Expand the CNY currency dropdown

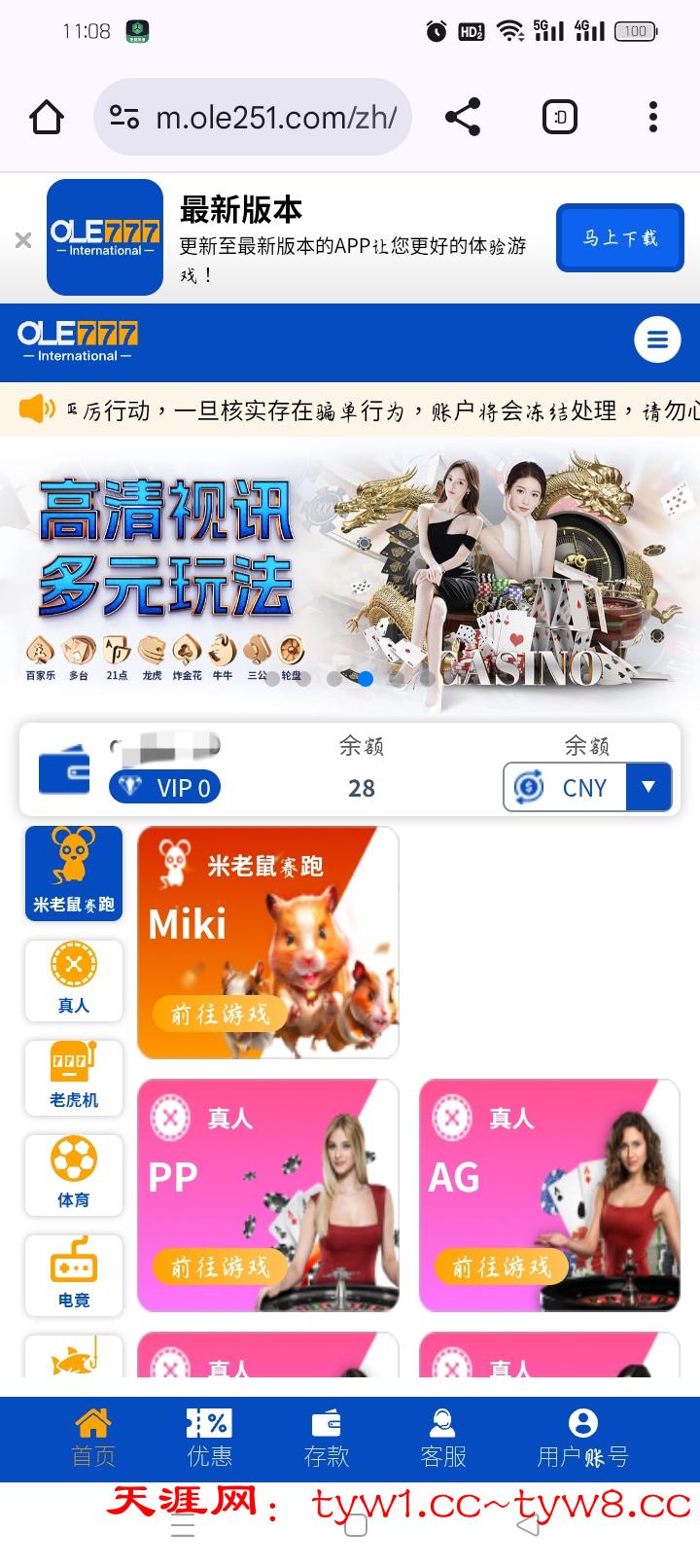(647, 787)
